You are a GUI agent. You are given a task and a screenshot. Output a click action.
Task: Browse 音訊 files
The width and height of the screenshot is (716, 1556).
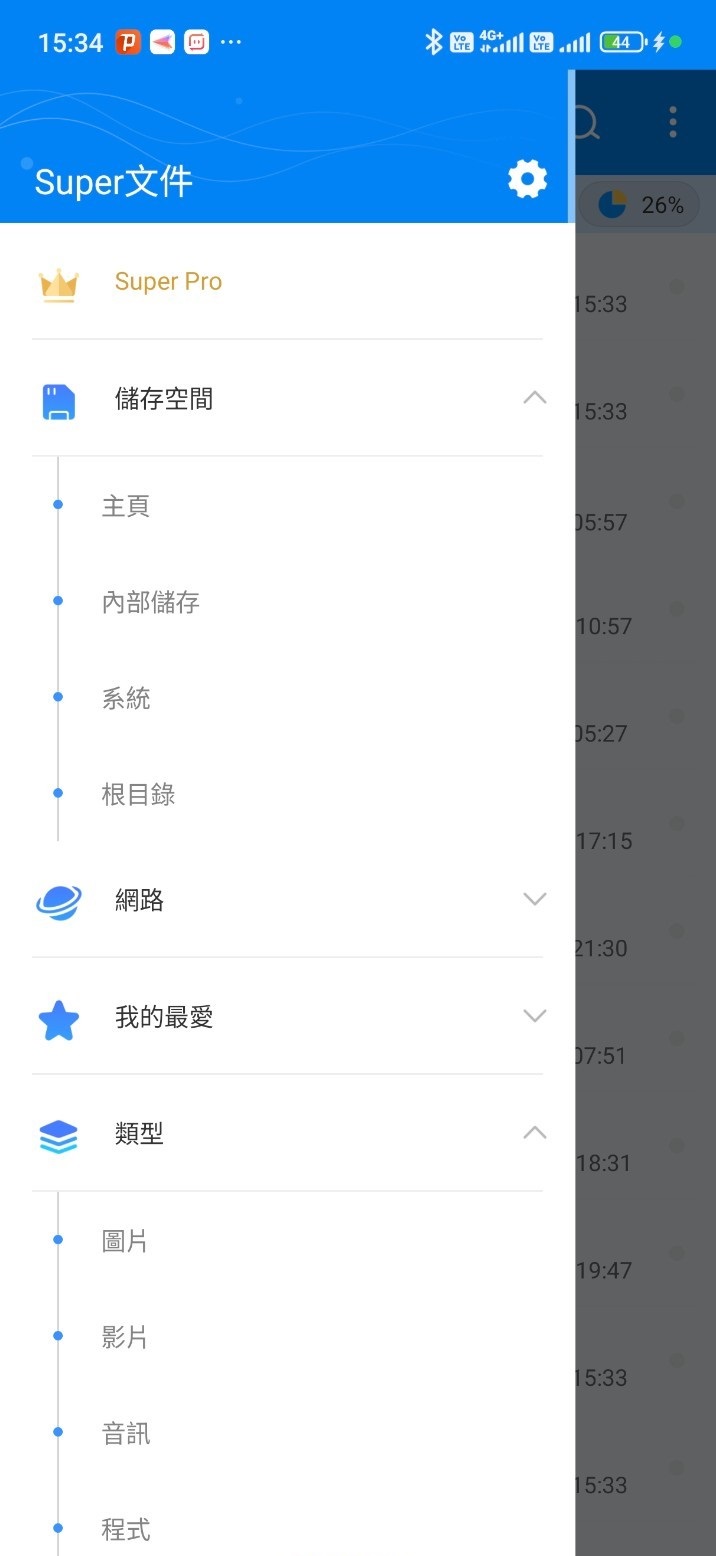click(x=126, y=1433)
